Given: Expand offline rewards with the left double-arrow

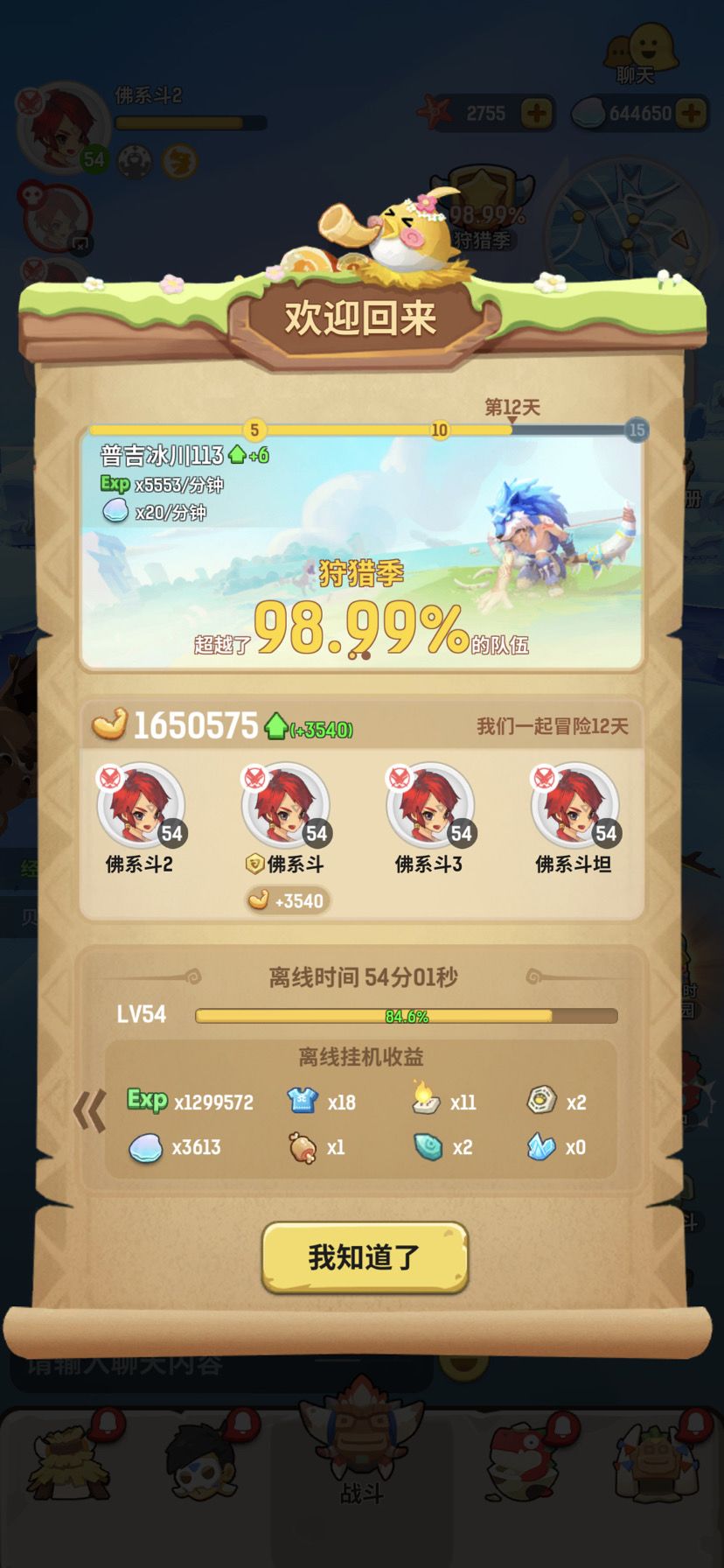Looking at the screenshot, I should 89,1111.
